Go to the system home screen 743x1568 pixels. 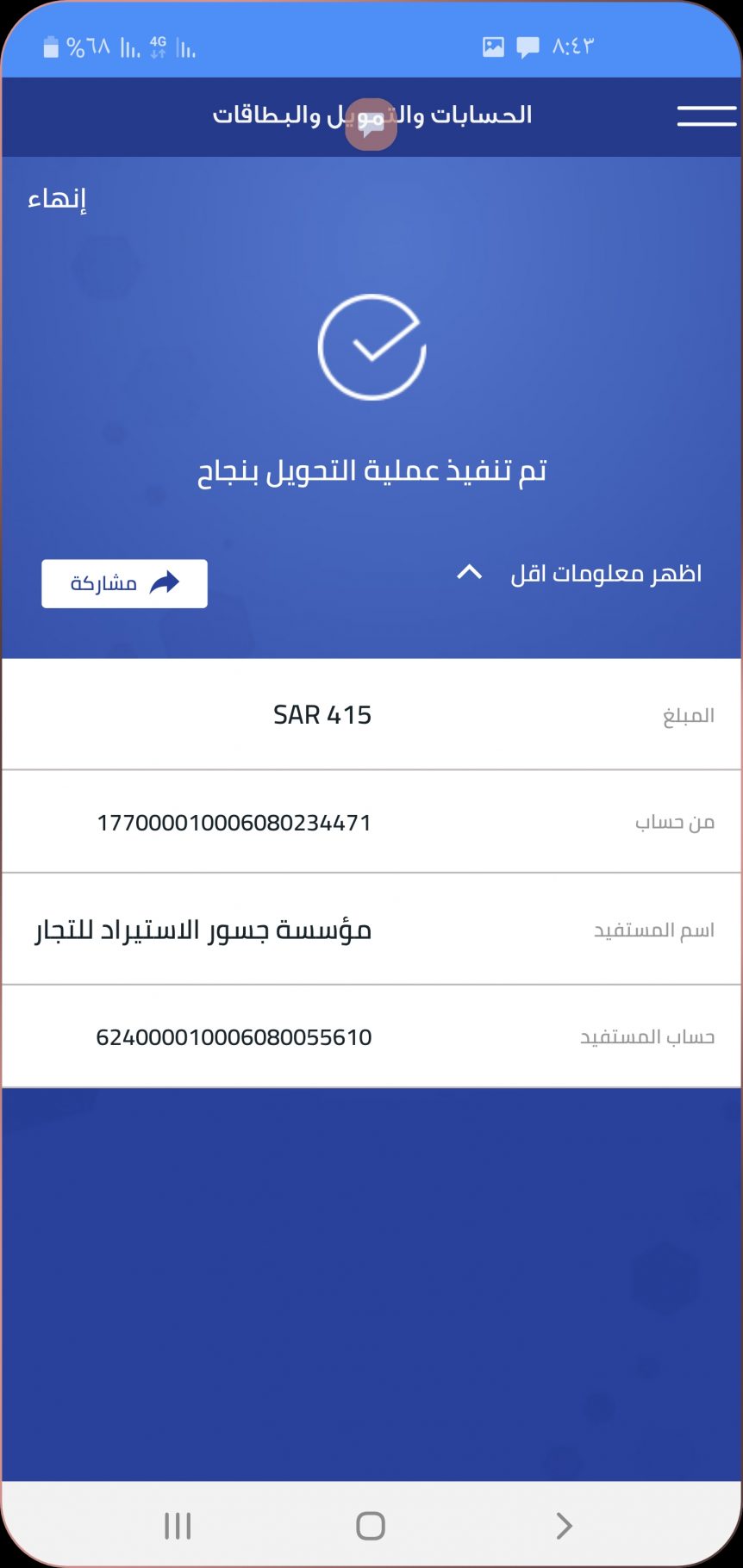371,1526
